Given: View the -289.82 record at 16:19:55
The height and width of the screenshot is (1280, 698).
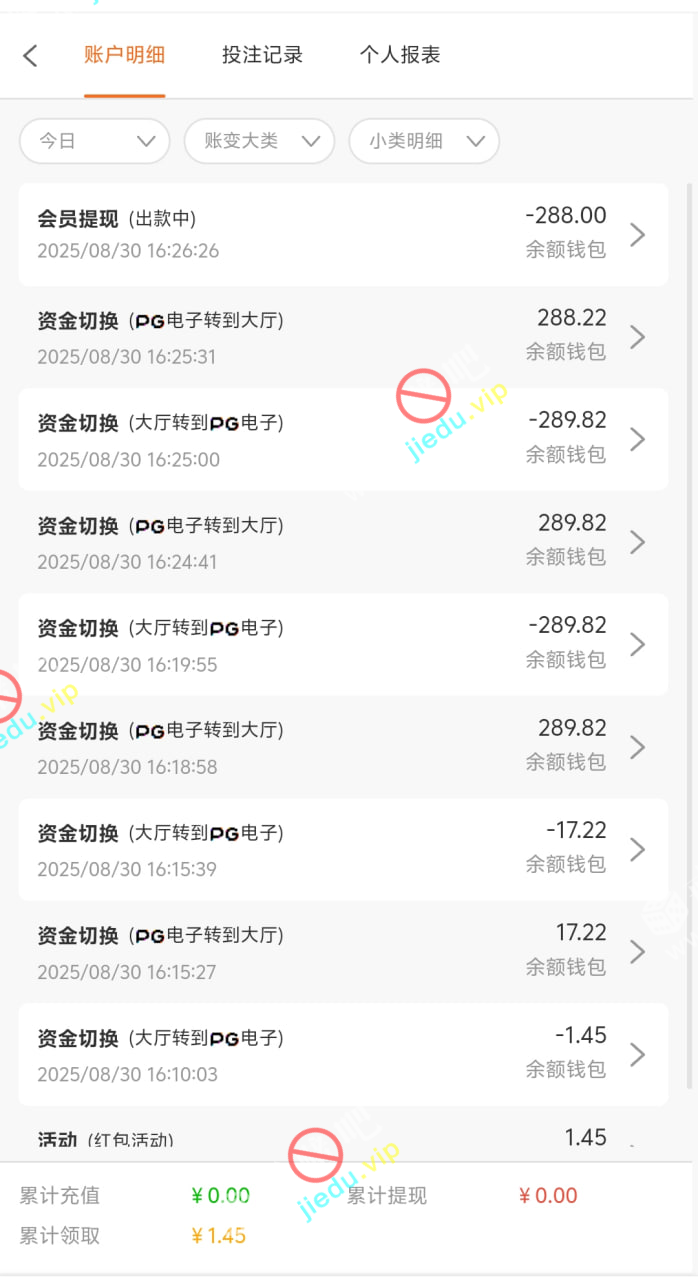Looking at the screenshot, I should (x=343, y=645).
